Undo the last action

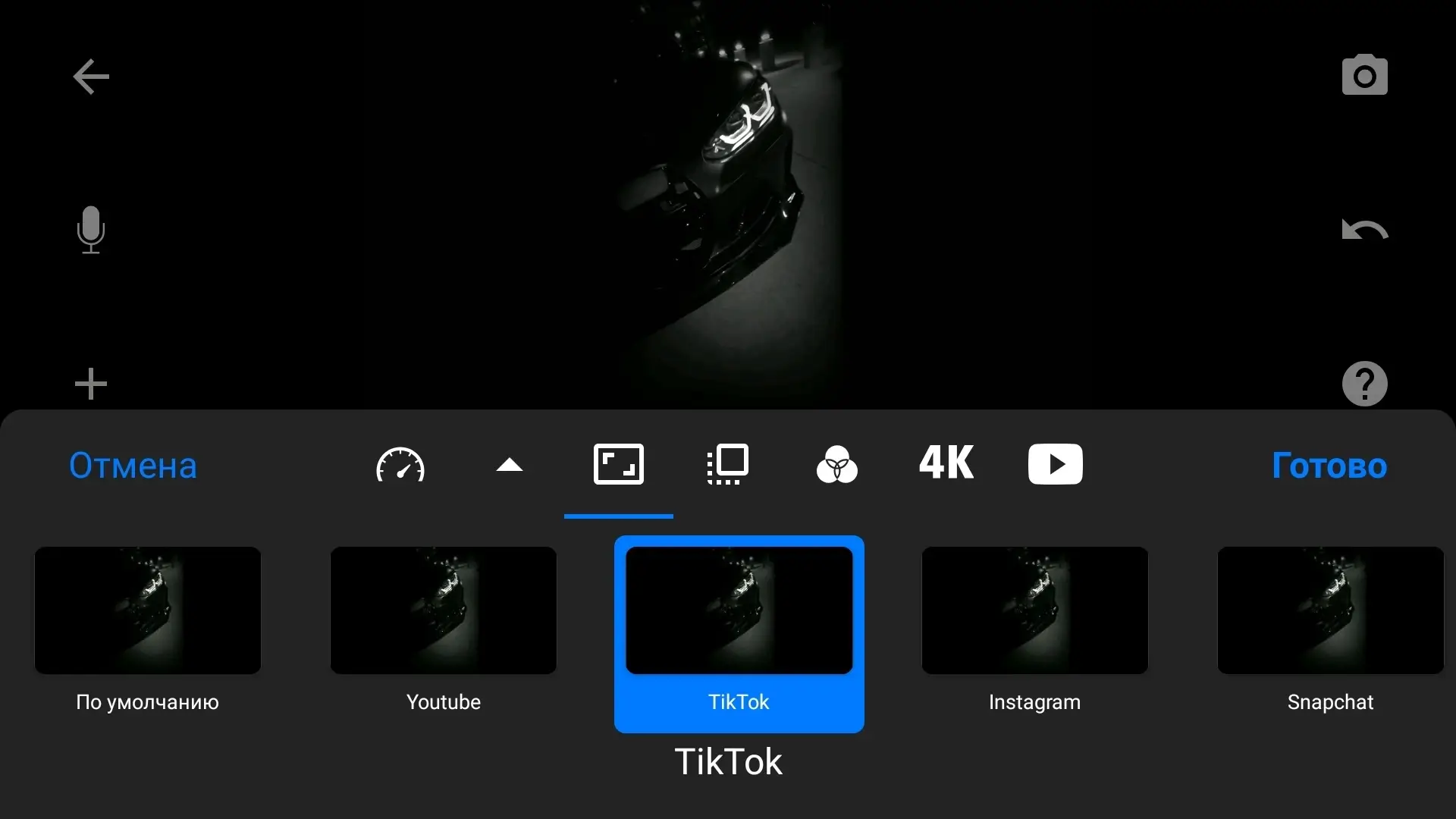1364,230
